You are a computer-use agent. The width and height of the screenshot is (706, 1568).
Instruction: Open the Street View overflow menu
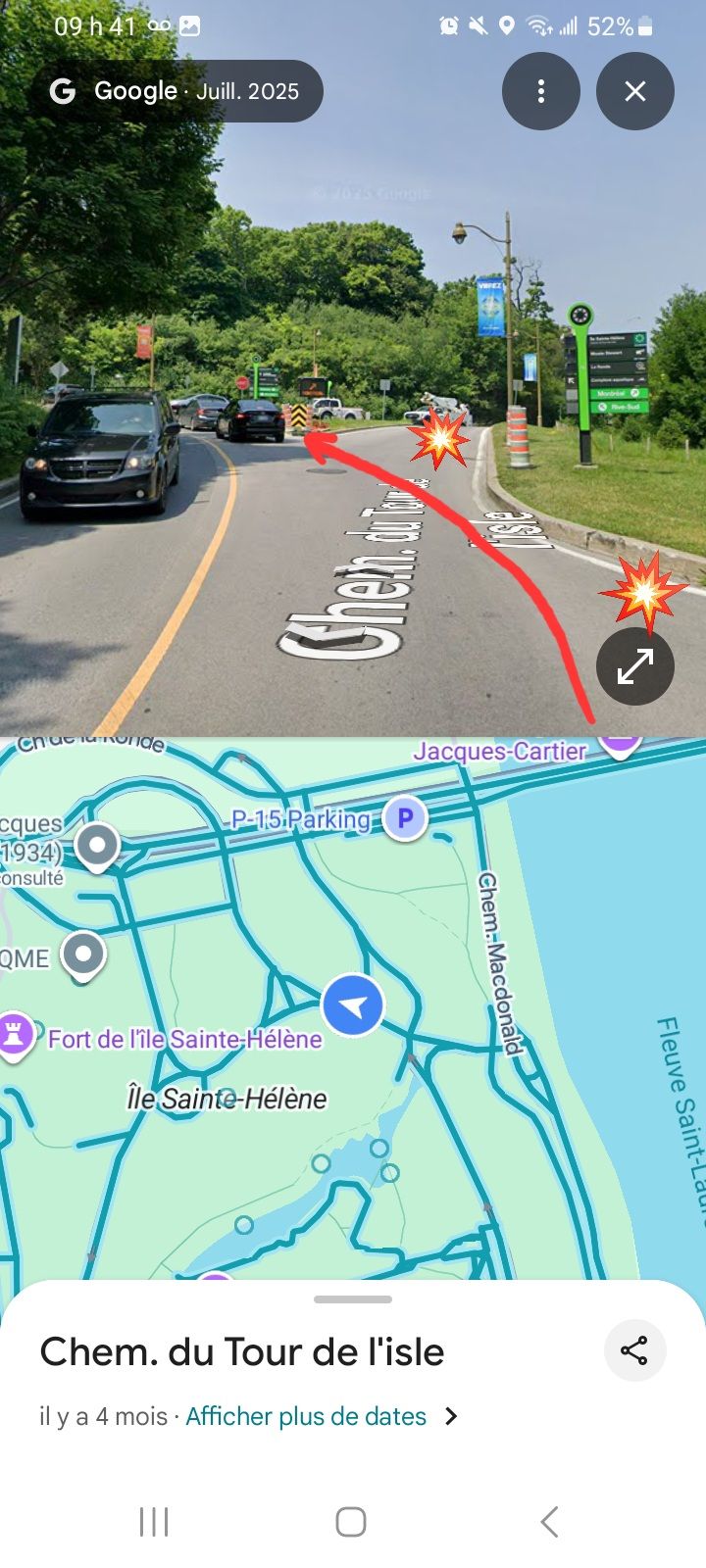[540, 91]
